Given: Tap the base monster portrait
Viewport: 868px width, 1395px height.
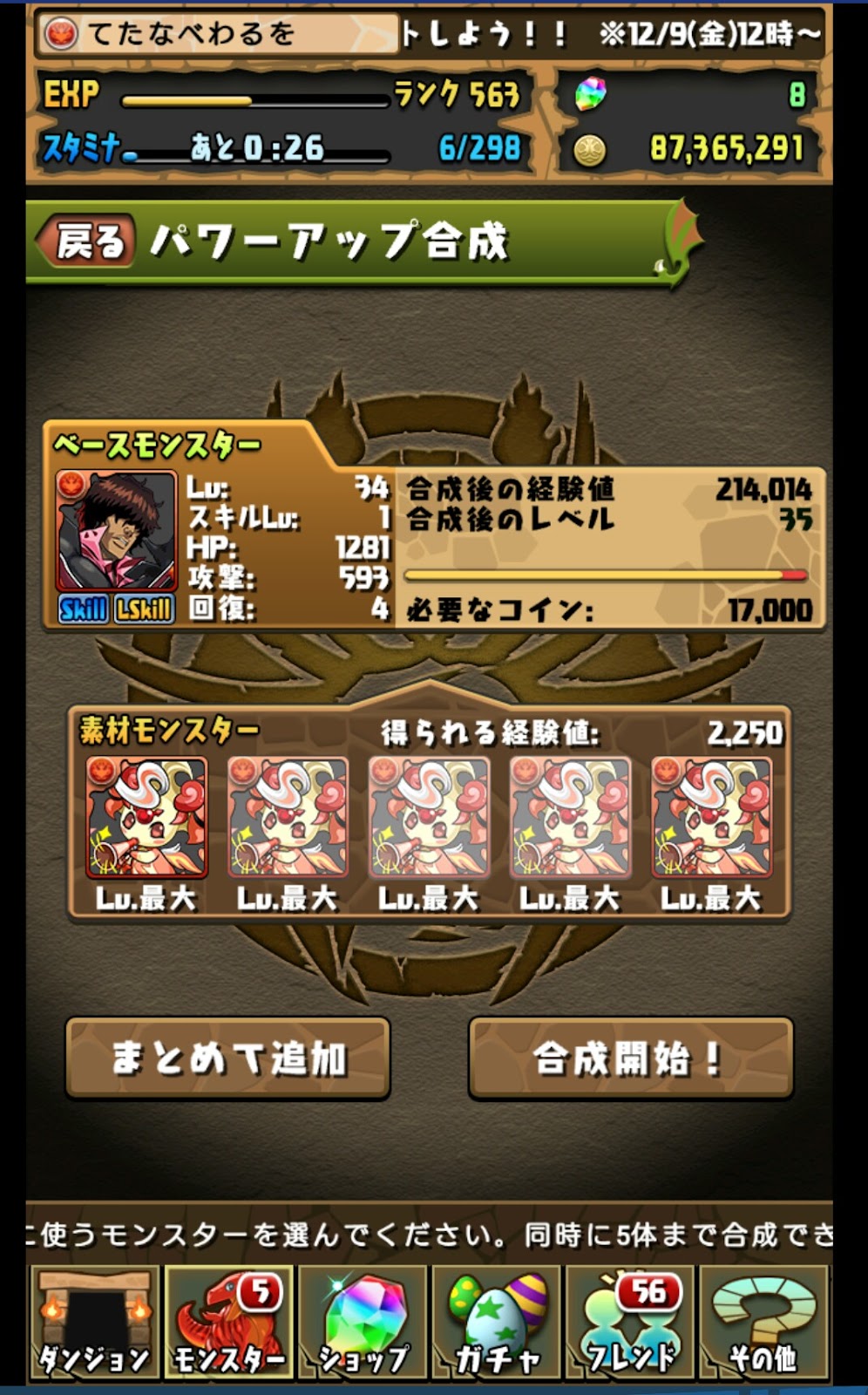Looking at the screenshot, I should [116, 531].
